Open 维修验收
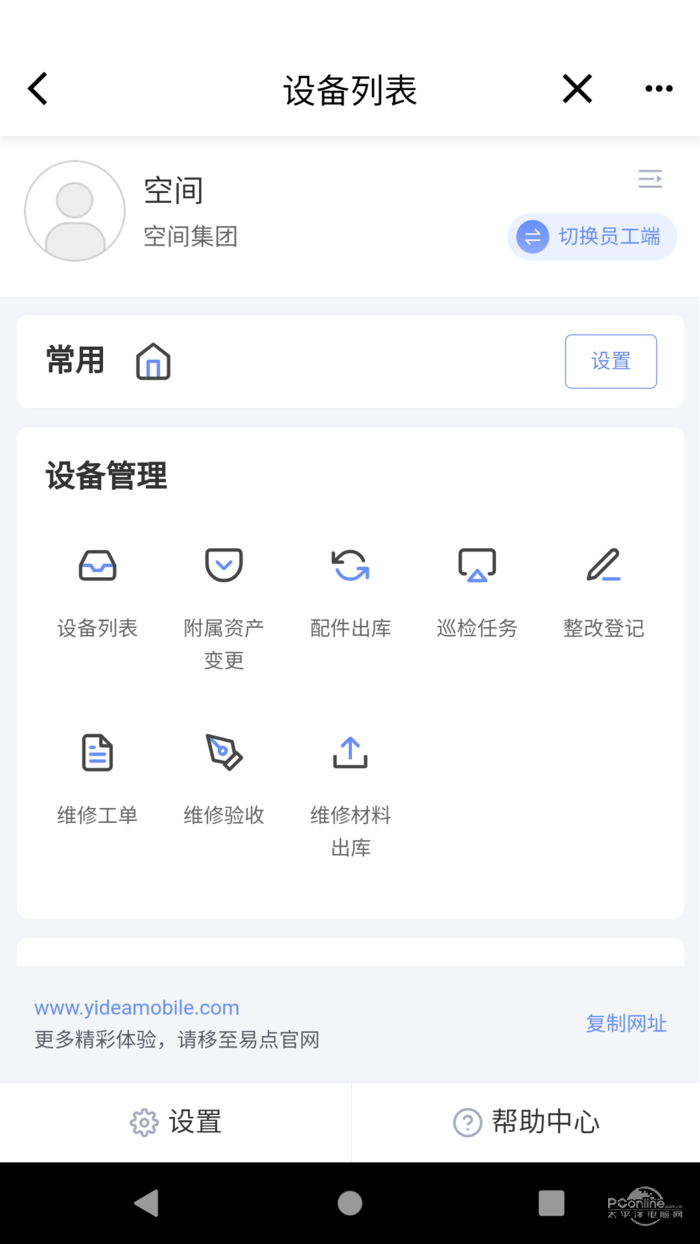The width and height of the screenshot is (700, 1244). [224, 777]
